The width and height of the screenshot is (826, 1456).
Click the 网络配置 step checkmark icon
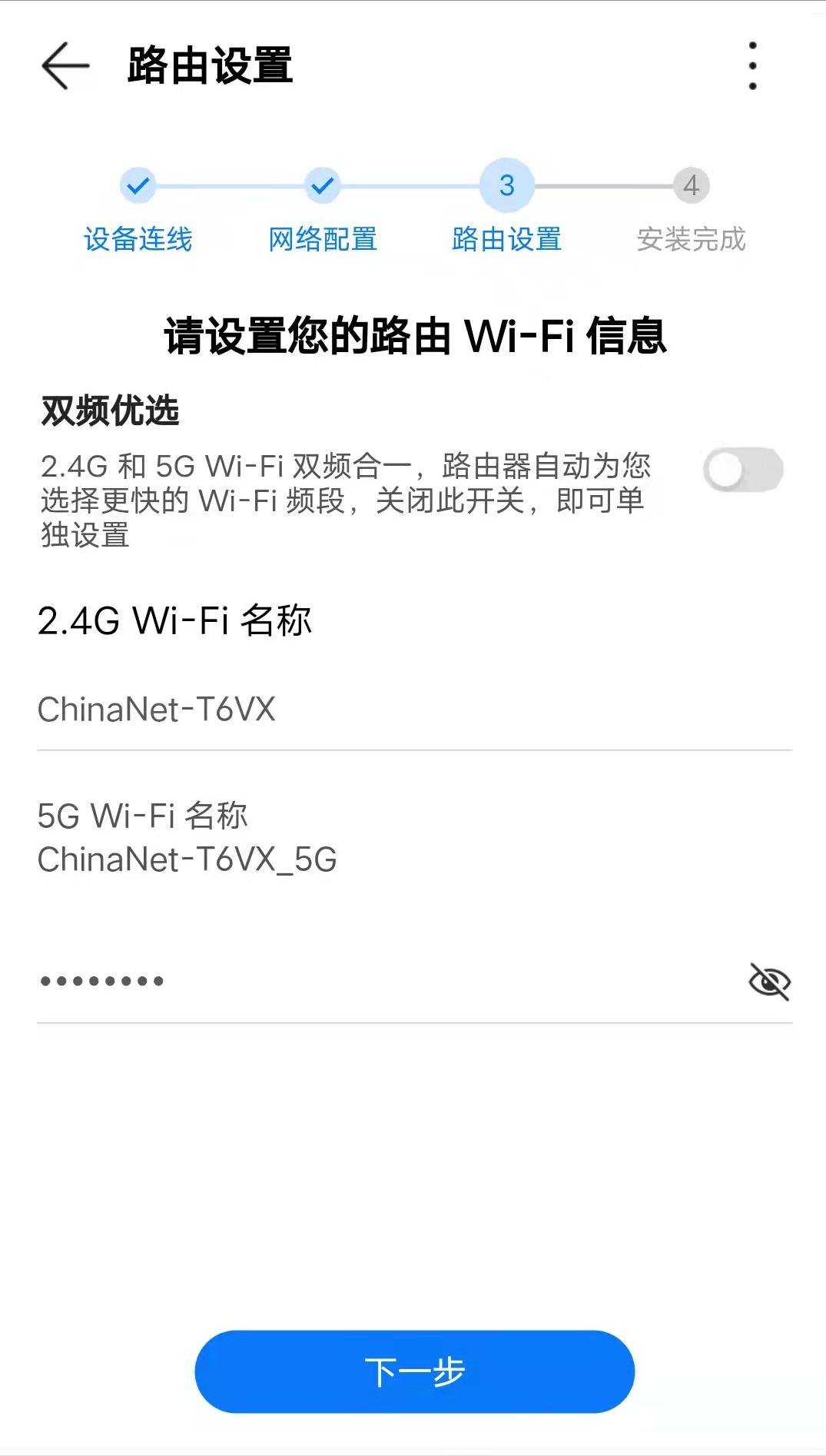coord(323,184)
